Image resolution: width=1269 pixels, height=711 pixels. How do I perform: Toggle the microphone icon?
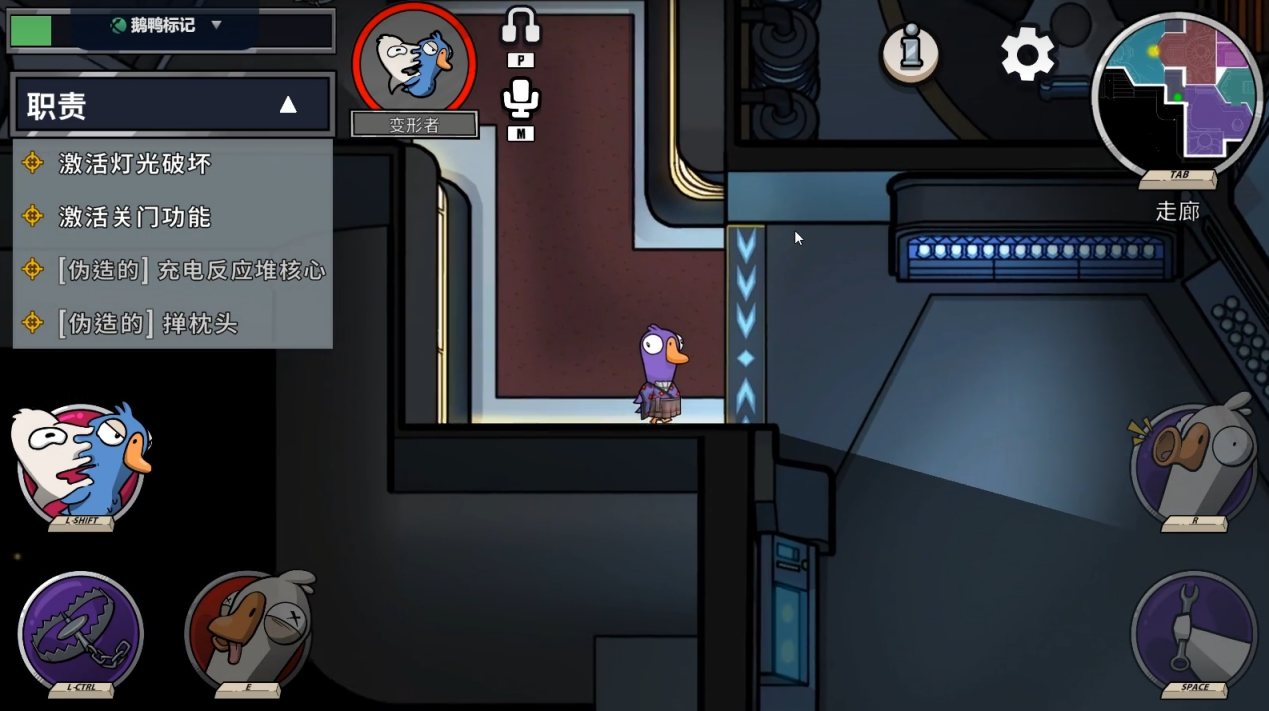tap(520, 100)
